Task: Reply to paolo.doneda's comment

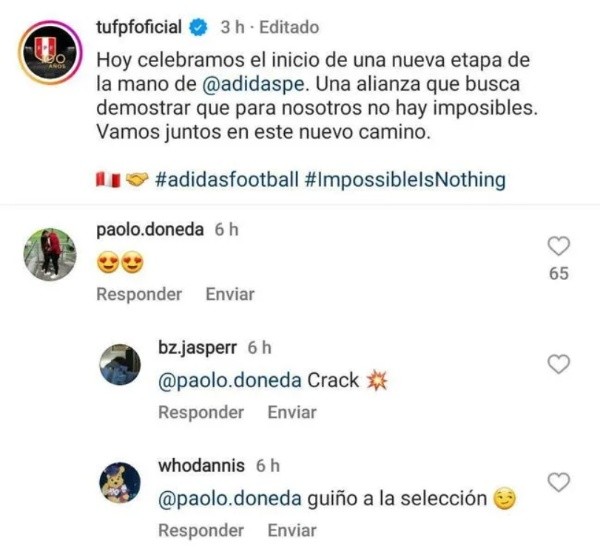Action: pos(139,294)
